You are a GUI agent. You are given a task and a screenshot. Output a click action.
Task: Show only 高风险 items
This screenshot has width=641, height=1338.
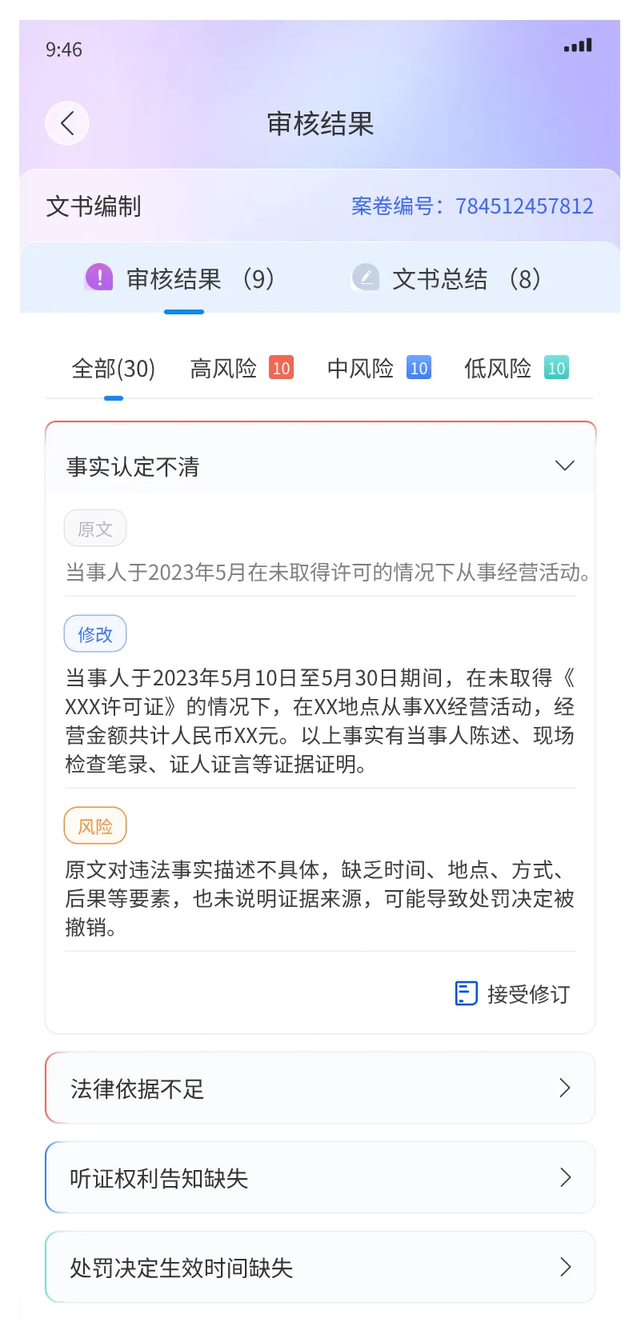pos(241,369)
